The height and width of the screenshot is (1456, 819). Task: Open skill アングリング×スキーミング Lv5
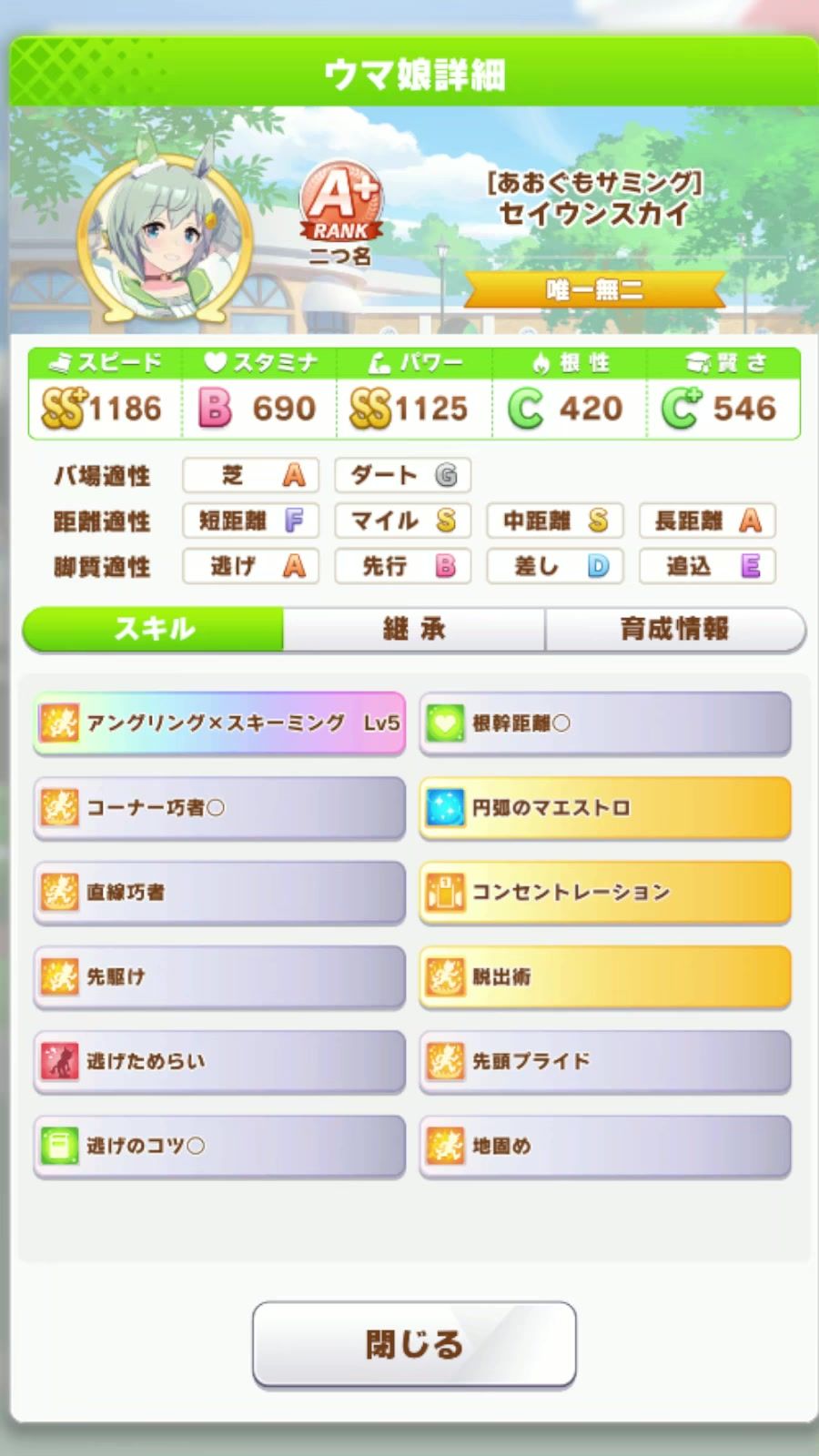[219, 723]
